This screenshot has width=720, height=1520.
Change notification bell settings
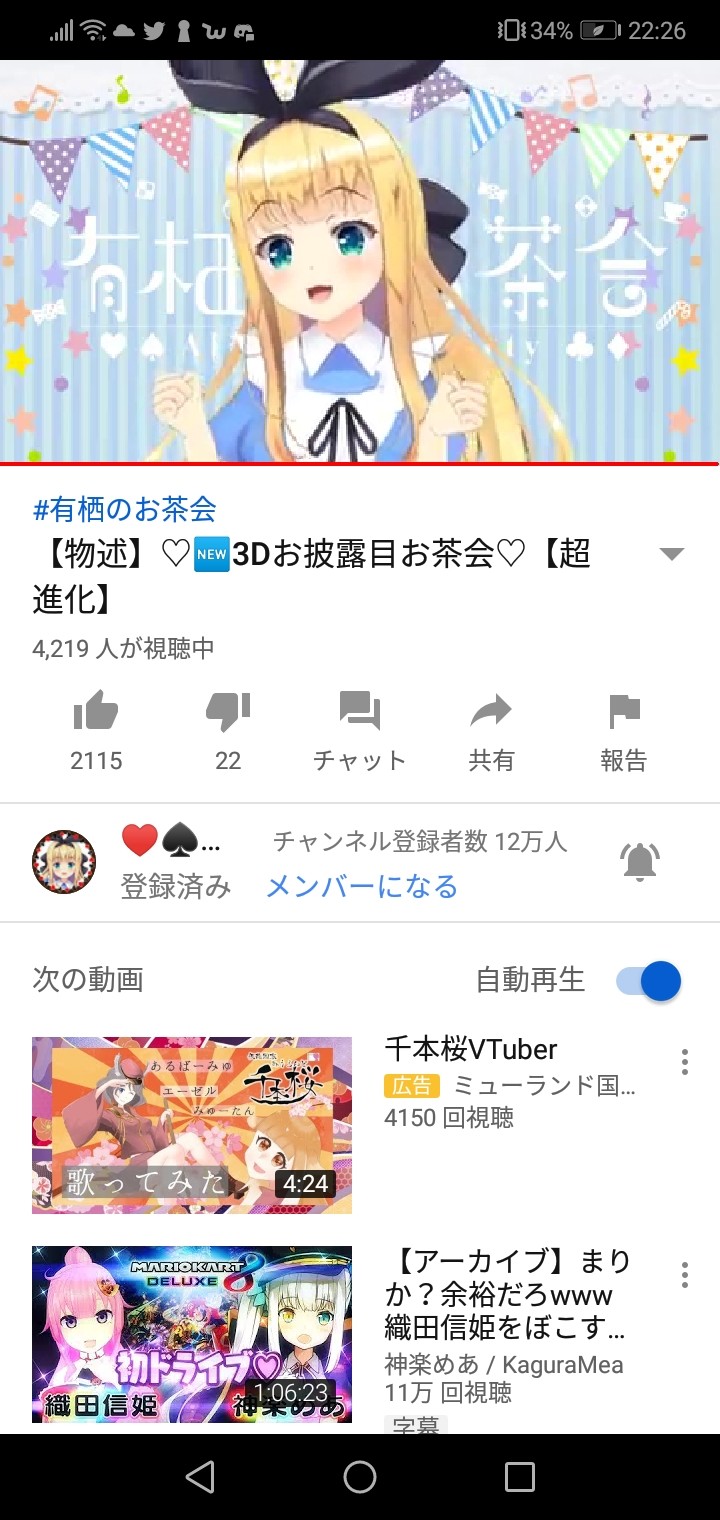639,862
